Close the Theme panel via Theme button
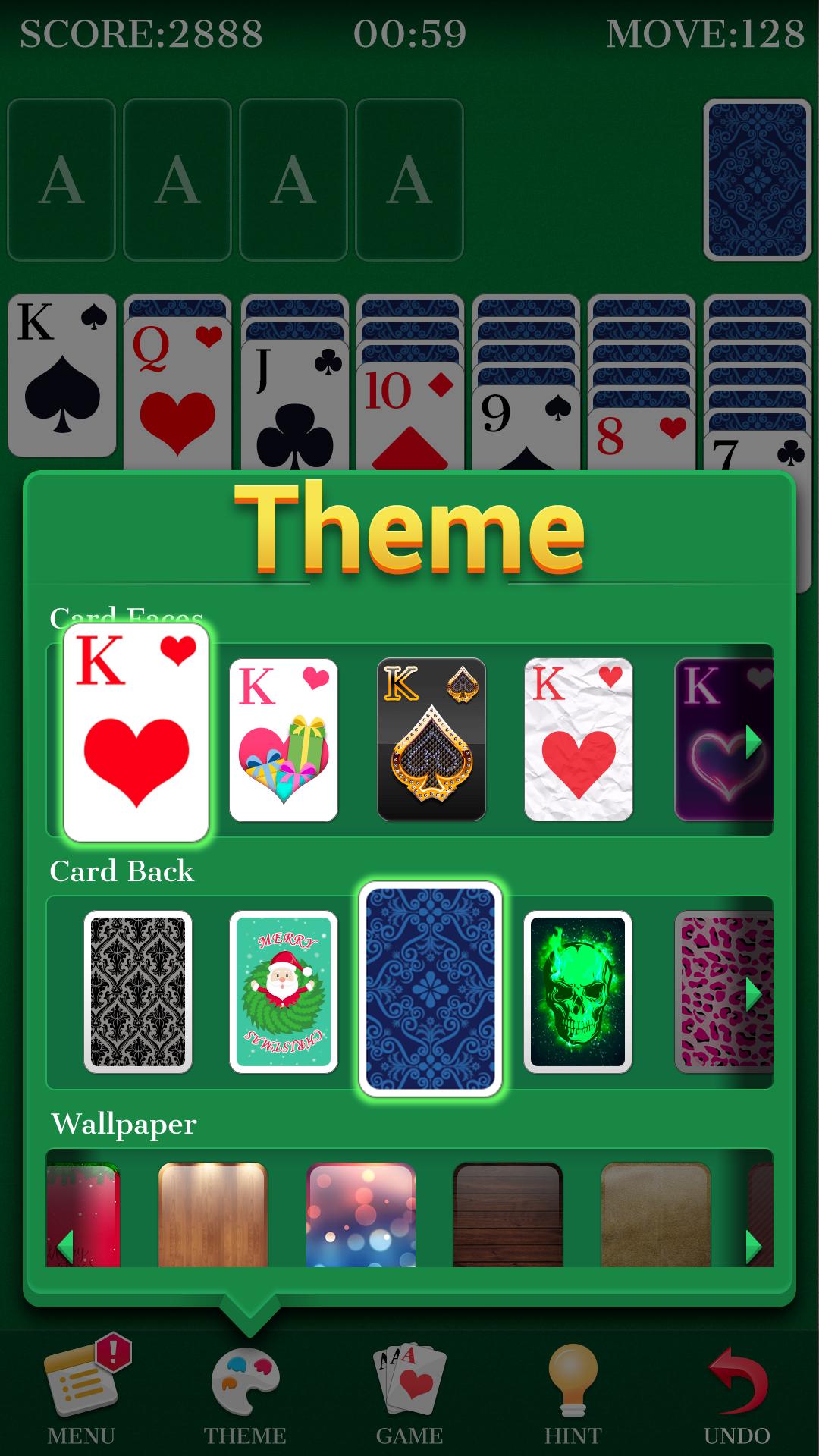819x1456 pixels. click(x=245, y=1394)
